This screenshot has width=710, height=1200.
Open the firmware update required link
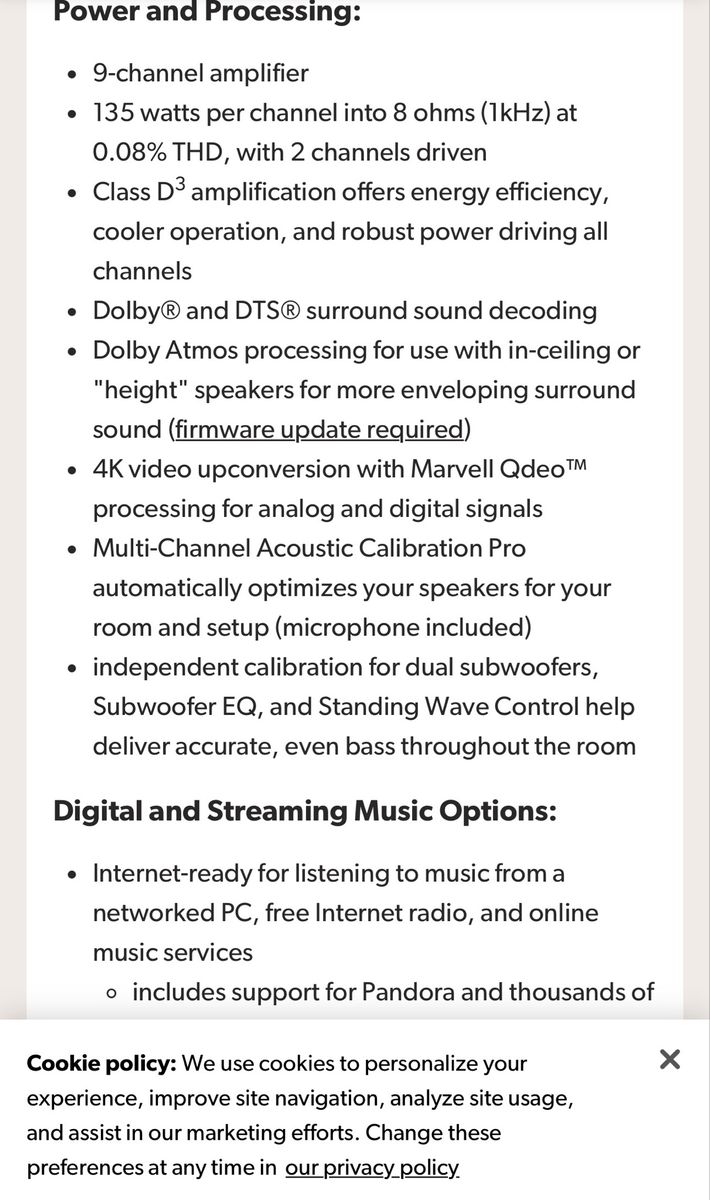tap(319, 430)
